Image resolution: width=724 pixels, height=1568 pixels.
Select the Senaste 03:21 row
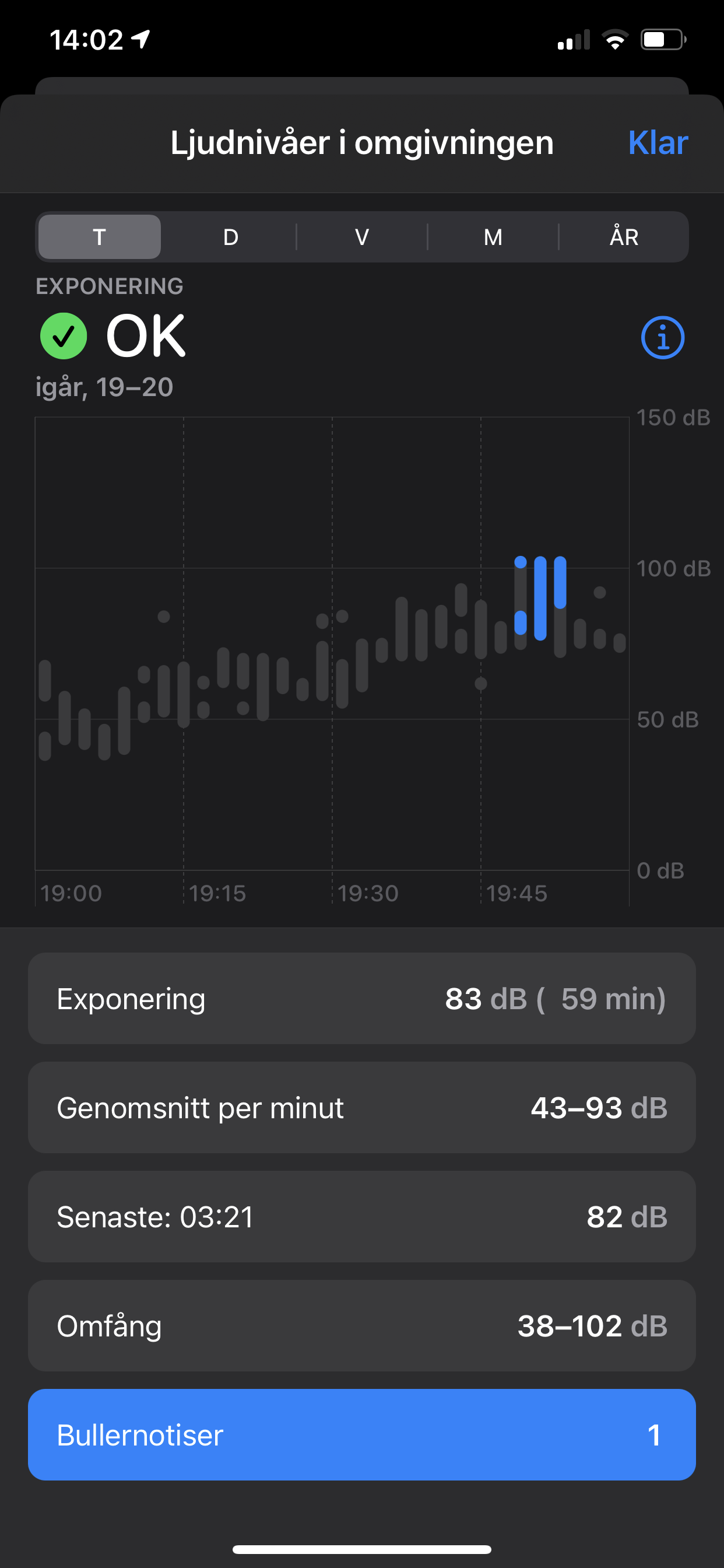click(362, 1216)
